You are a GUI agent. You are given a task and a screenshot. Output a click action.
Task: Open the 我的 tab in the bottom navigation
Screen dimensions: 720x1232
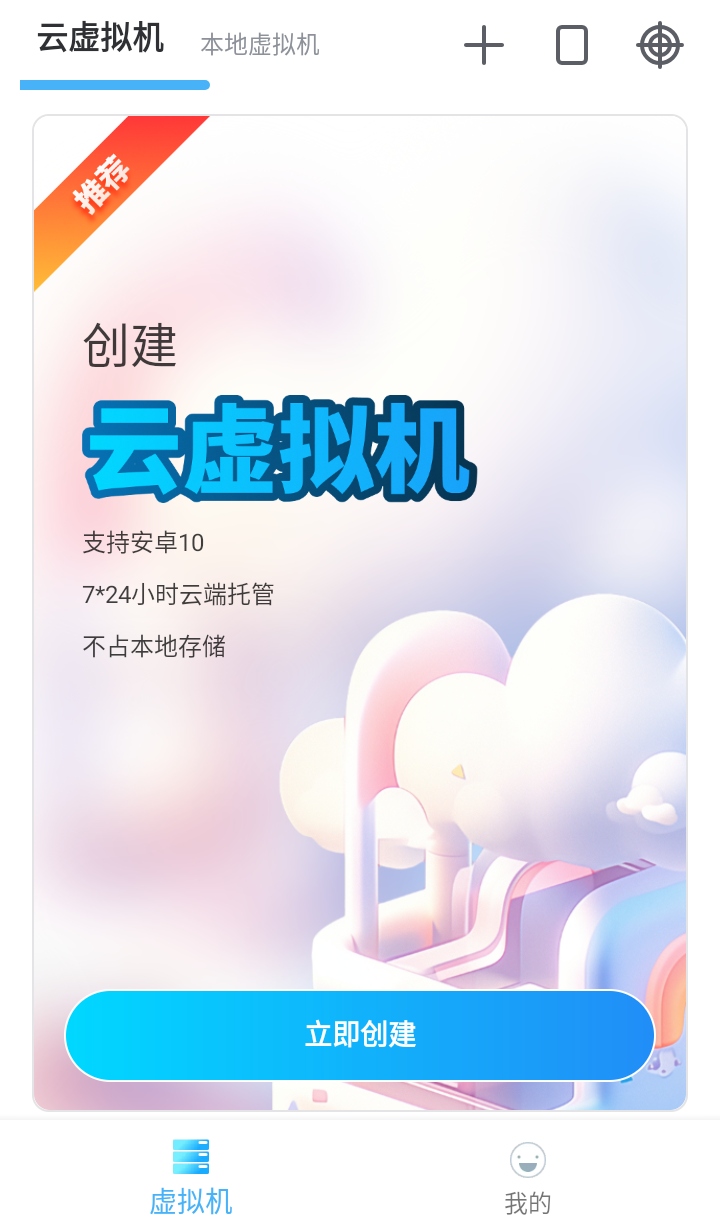pyautogui.click(x=528, y=1178)
